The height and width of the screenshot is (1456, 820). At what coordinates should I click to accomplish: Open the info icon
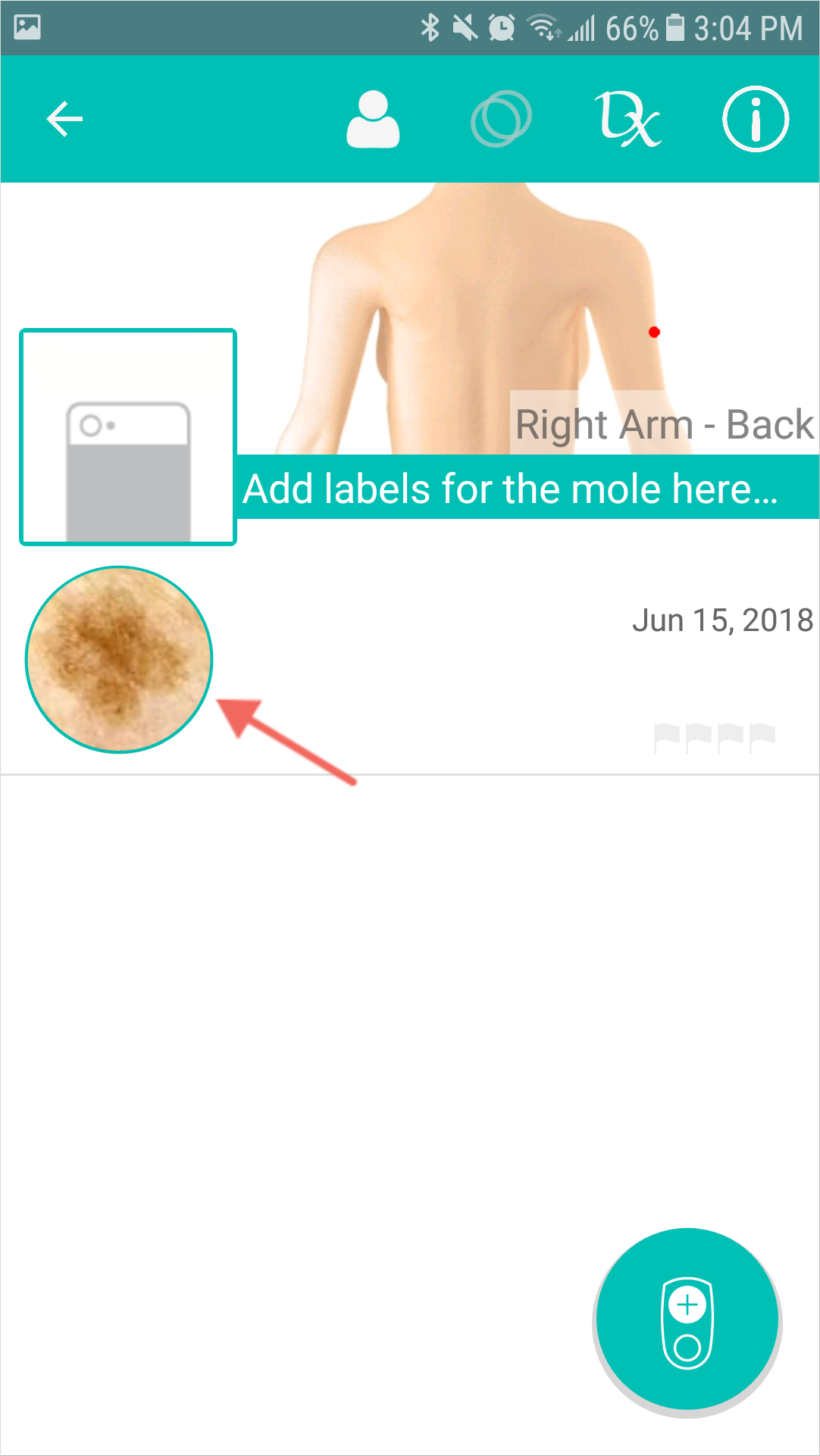pos(756,120)
